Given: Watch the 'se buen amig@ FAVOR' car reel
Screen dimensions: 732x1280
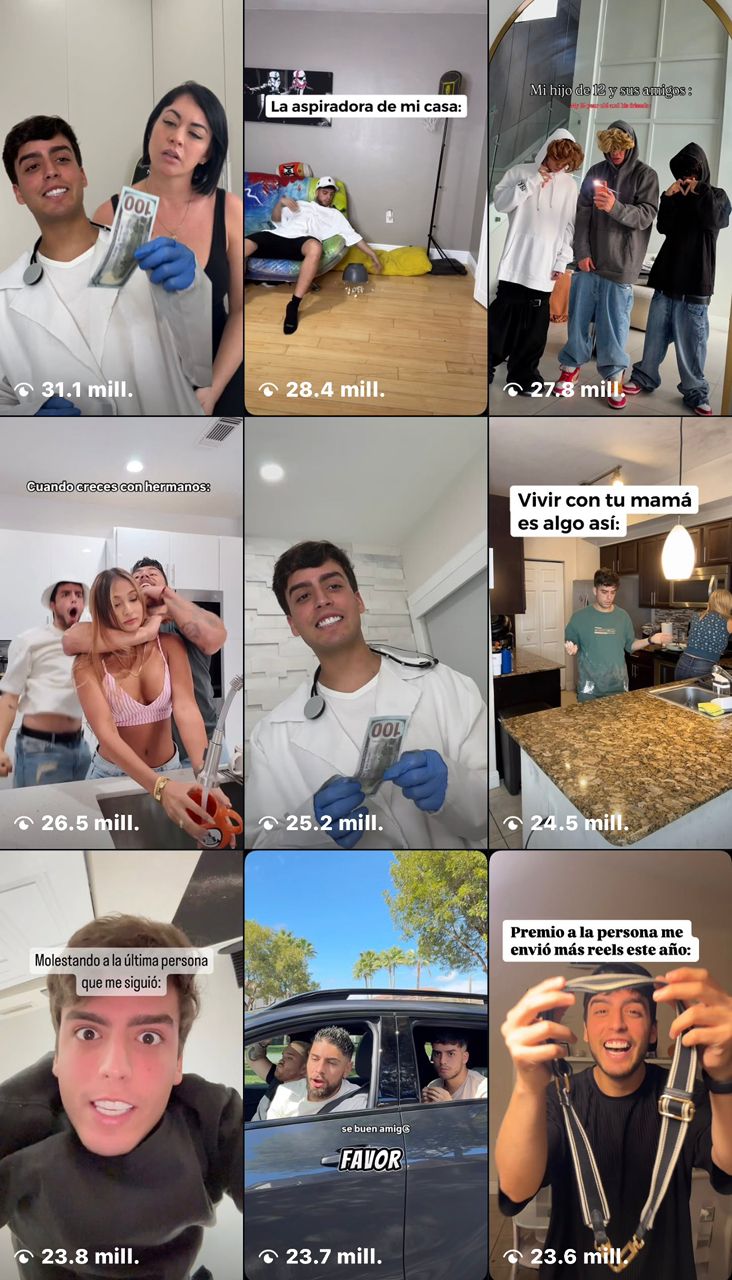Looking at the screenshot, I should (365, 1065).
